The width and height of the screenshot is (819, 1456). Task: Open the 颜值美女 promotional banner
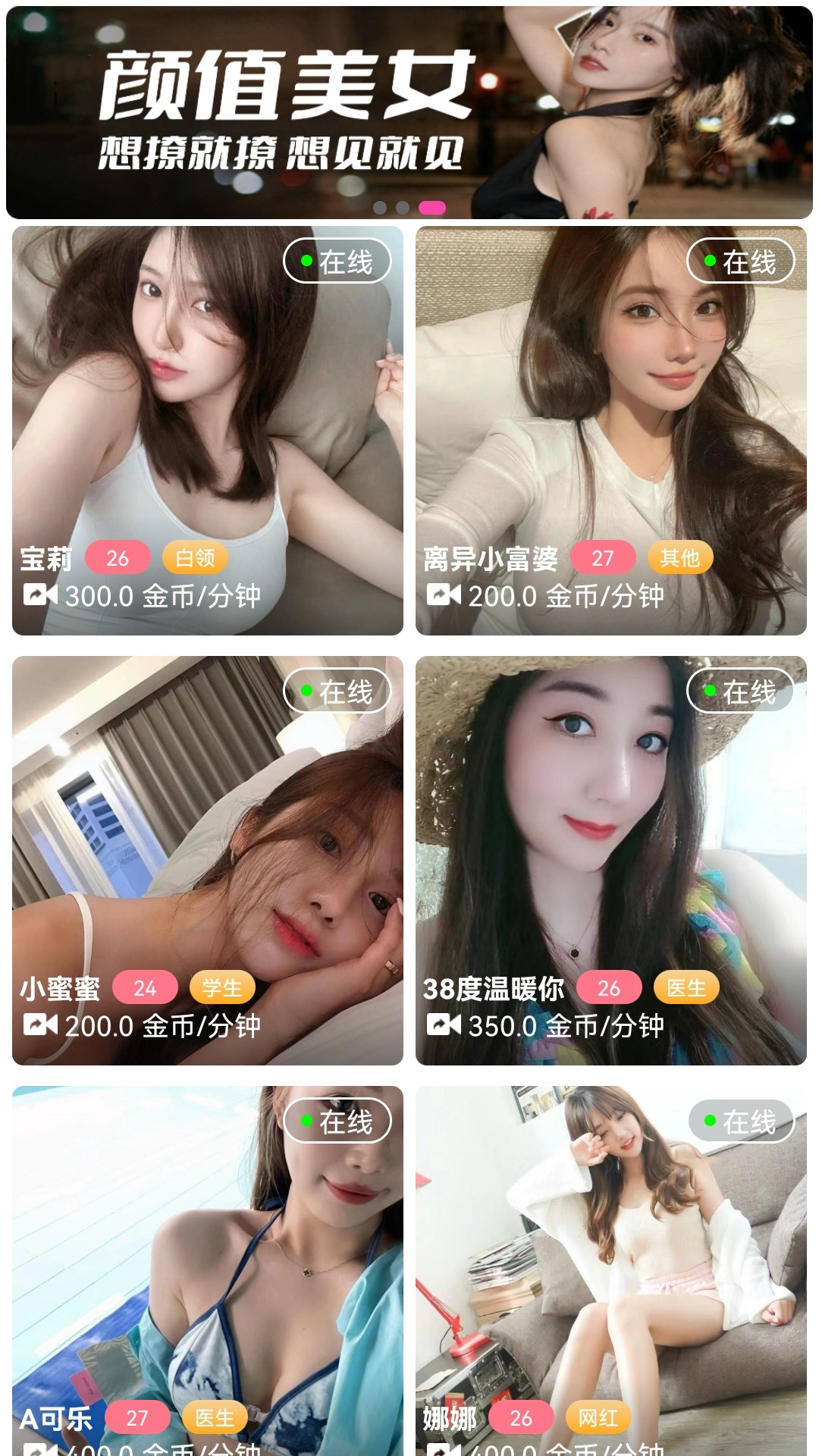point(409,112)
